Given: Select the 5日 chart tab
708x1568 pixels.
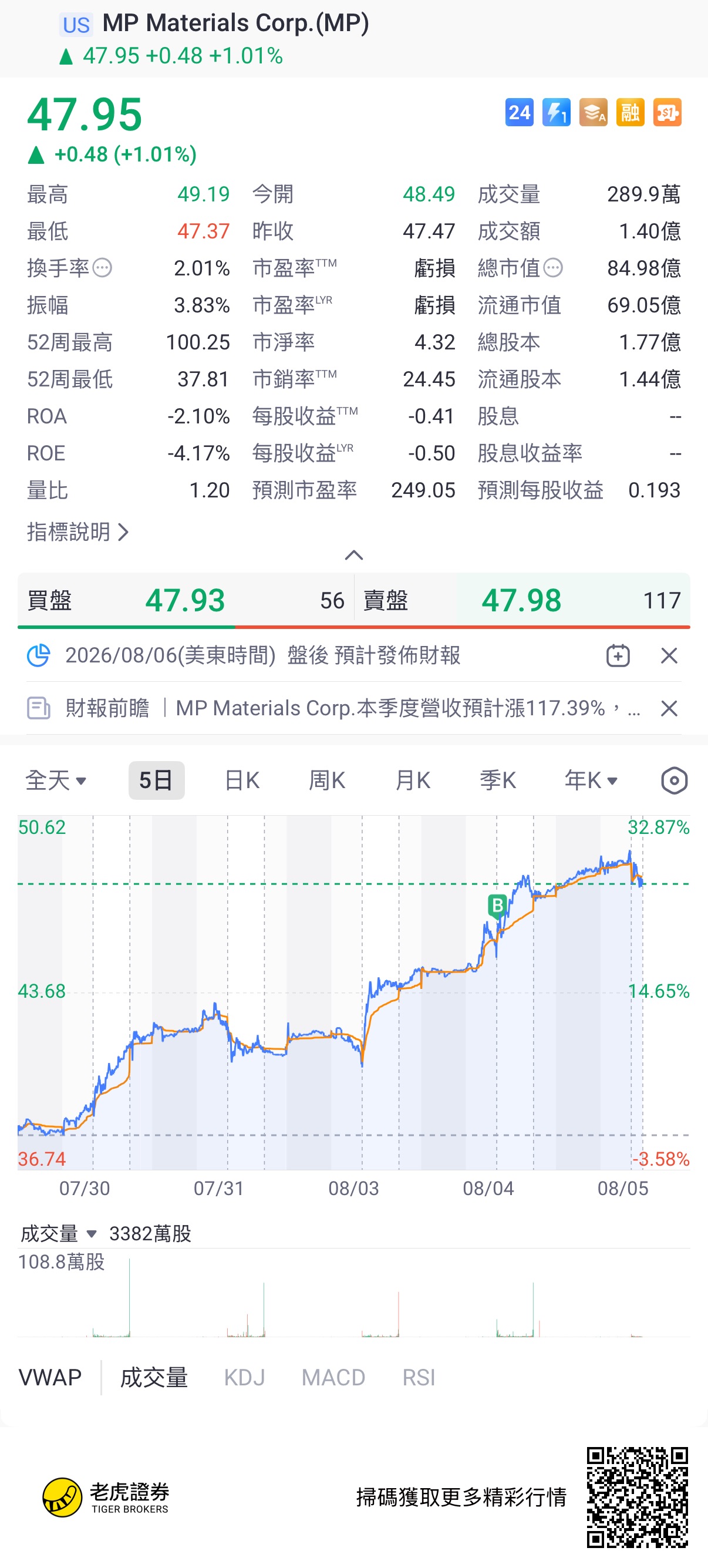Looking at the screenshot, I should click(156, 780).
